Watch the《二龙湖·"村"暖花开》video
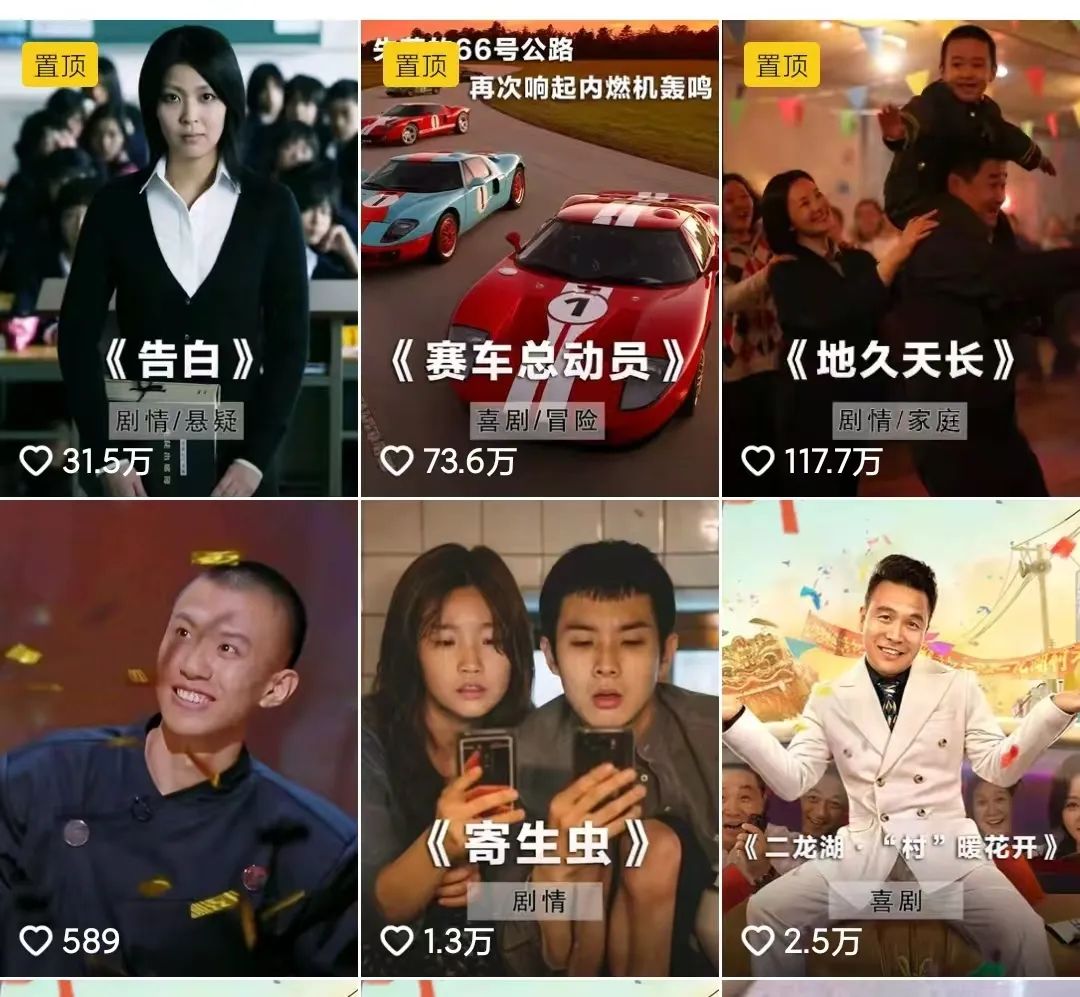Viewport: 1080px width, 997px height. [900, 738]
